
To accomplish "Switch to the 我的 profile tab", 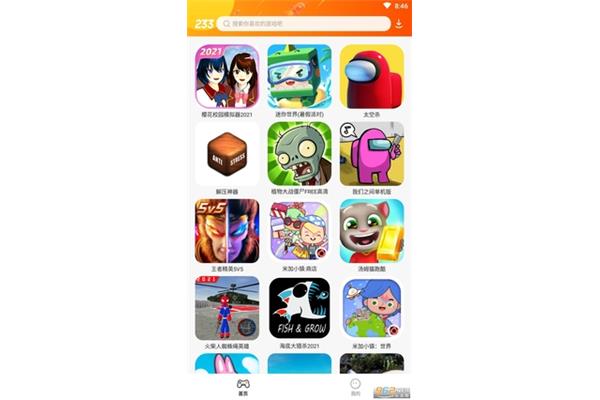I will [x=355, y=387].
